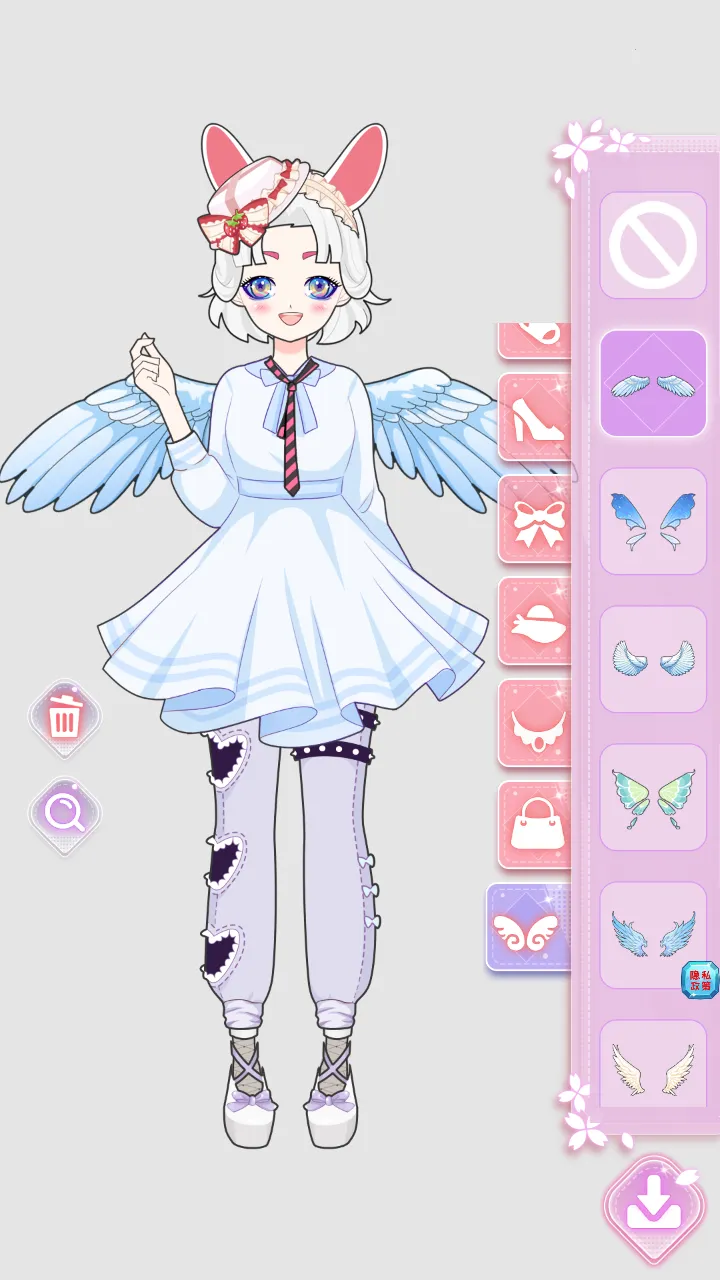Select the light blue feathered wings
The image size is (720, 1280).
pos(652,383)
